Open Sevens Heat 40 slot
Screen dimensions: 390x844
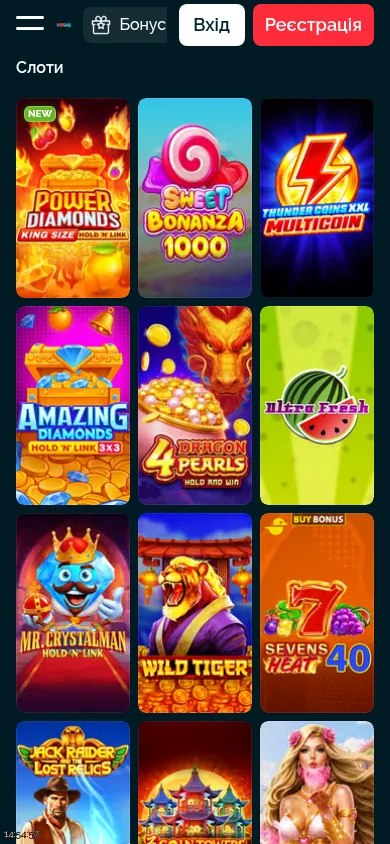[x=317, y=613]
